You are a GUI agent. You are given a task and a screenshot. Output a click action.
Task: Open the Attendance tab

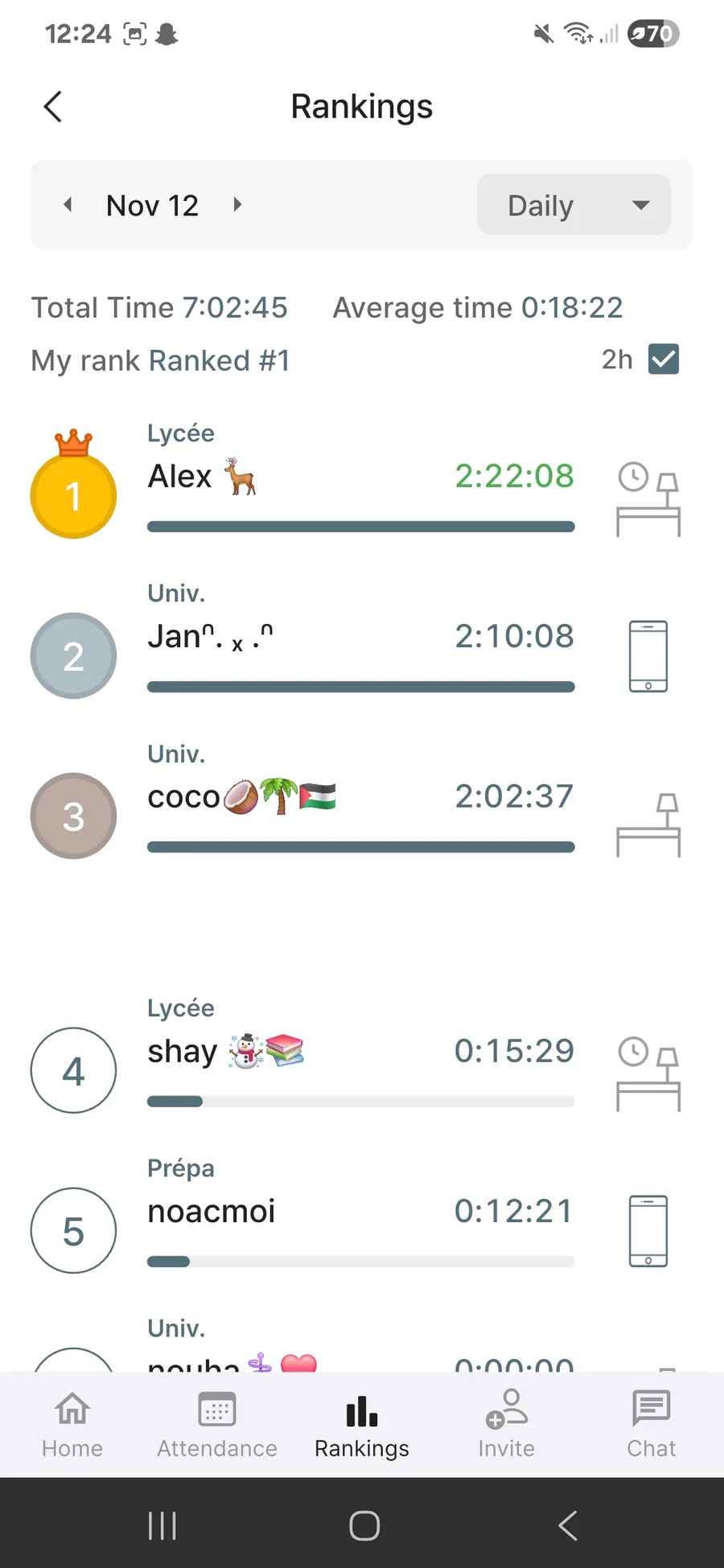click(x=217, y=1424)
